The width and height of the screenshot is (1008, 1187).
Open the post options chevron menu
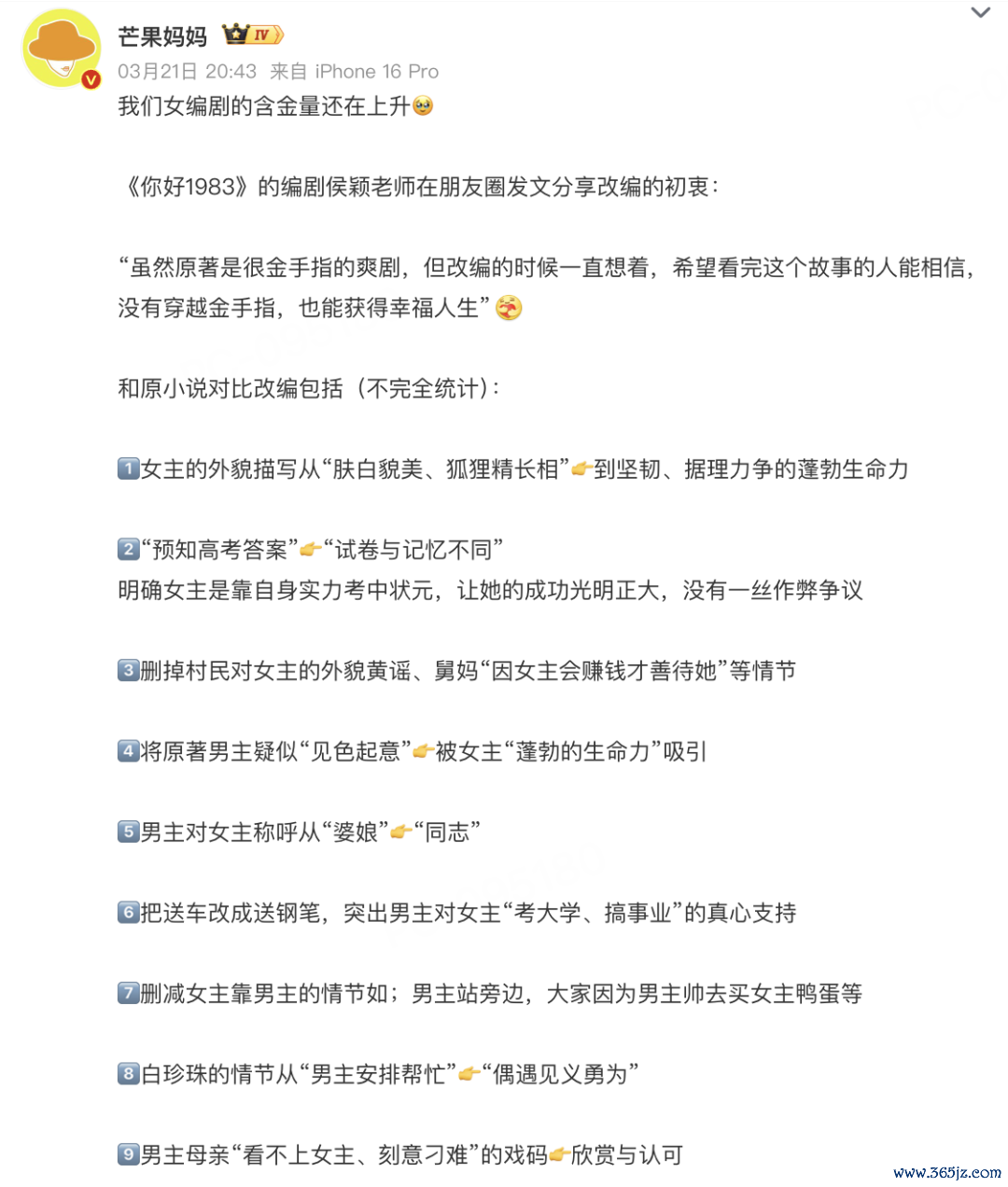point(980,13)
